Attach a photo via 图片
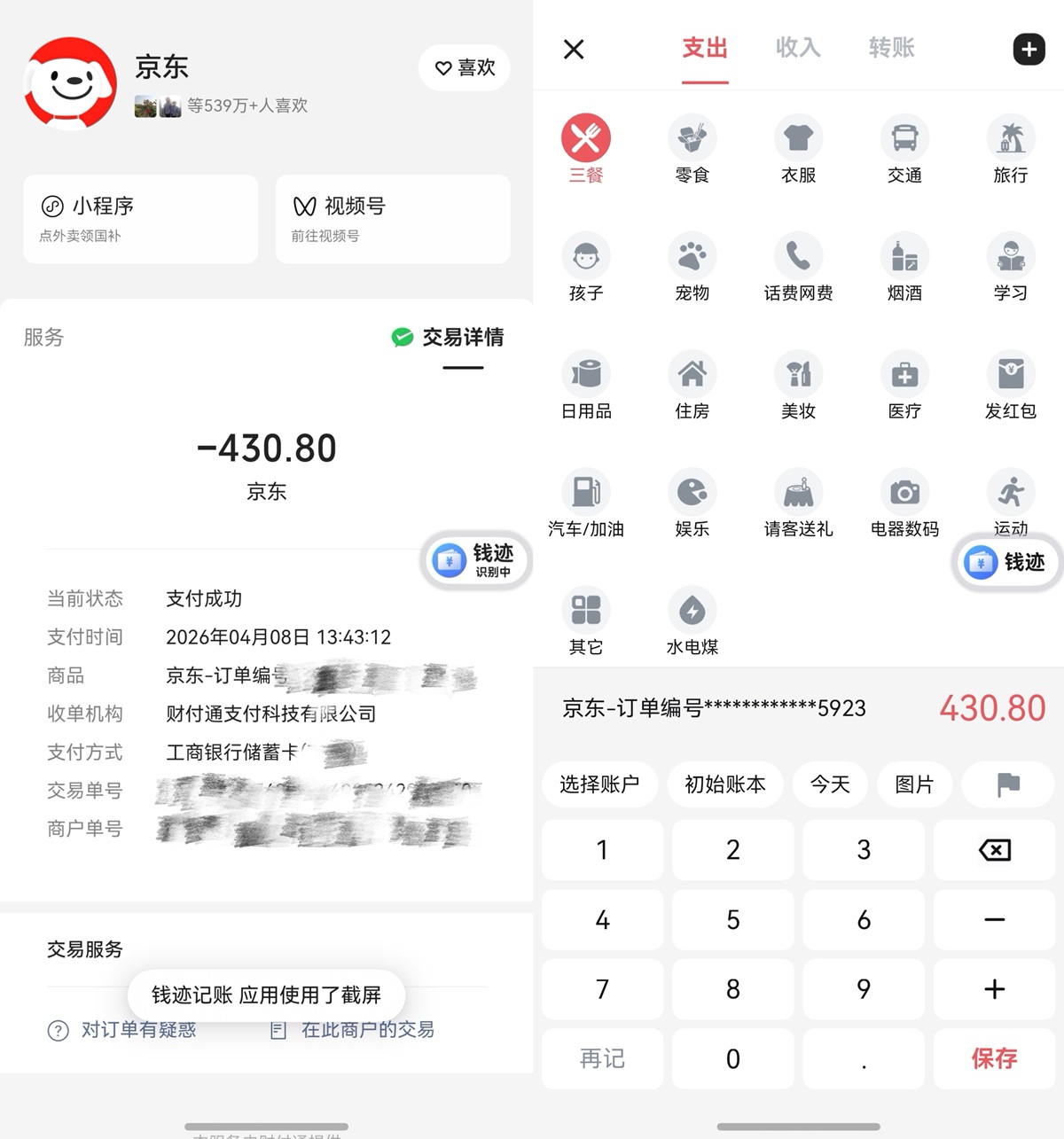Viewport: 1064px width, 1139px height. click(914, 784)
